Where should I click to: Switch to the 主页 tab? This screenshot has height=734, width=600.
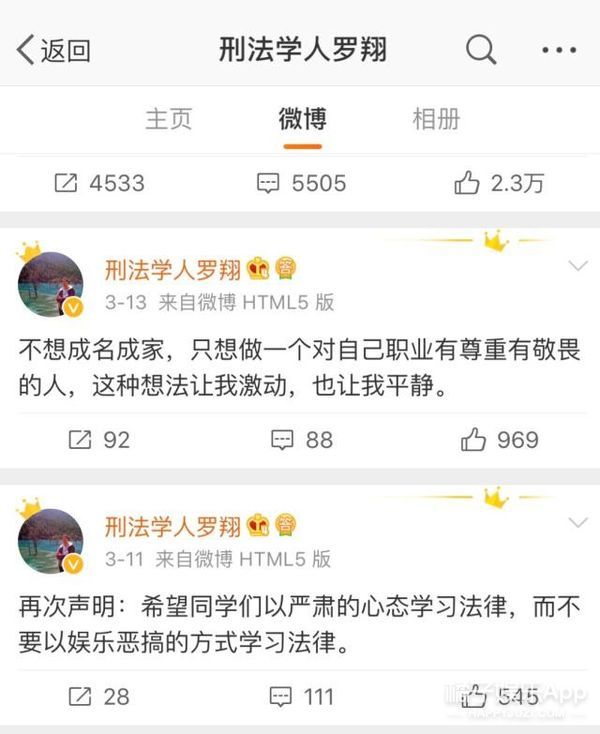tap(169, 118)
